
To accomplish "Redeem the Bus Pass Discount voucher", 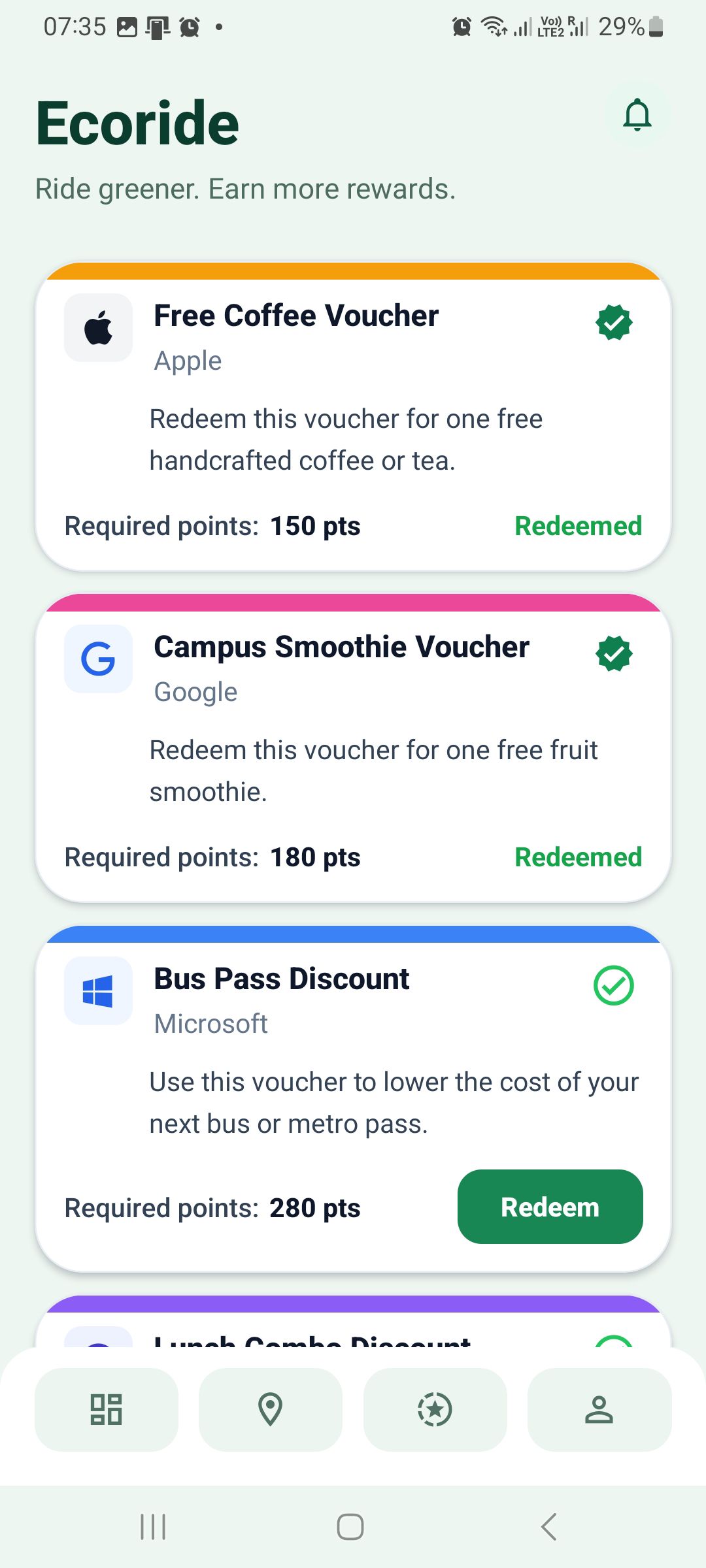I will tap(550, 1207).
